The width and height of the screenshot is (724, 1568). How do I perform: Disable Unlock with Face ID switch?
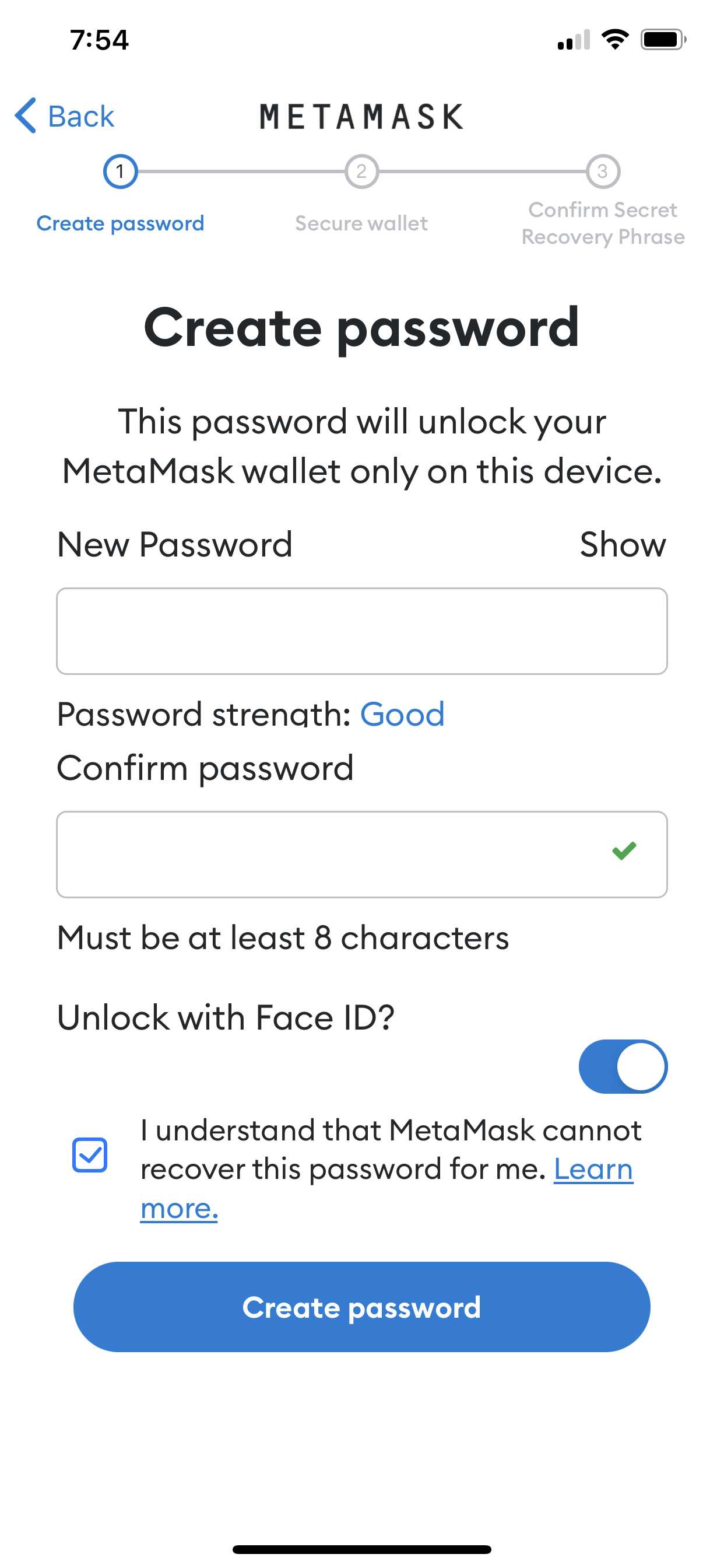(x=623, y=1066)
